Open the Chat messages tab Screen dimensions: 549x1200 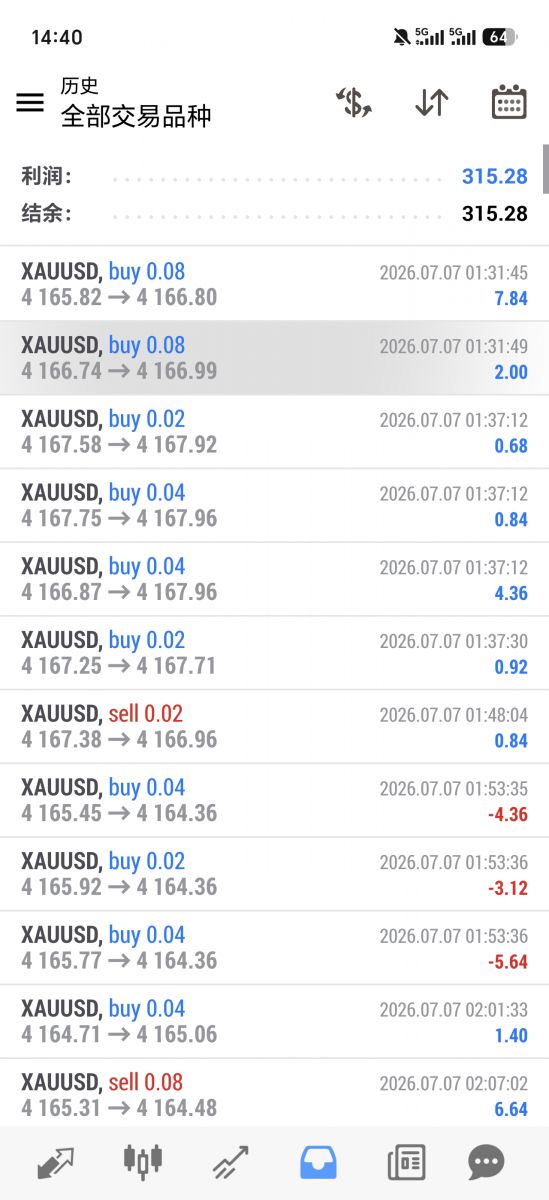486,1162
